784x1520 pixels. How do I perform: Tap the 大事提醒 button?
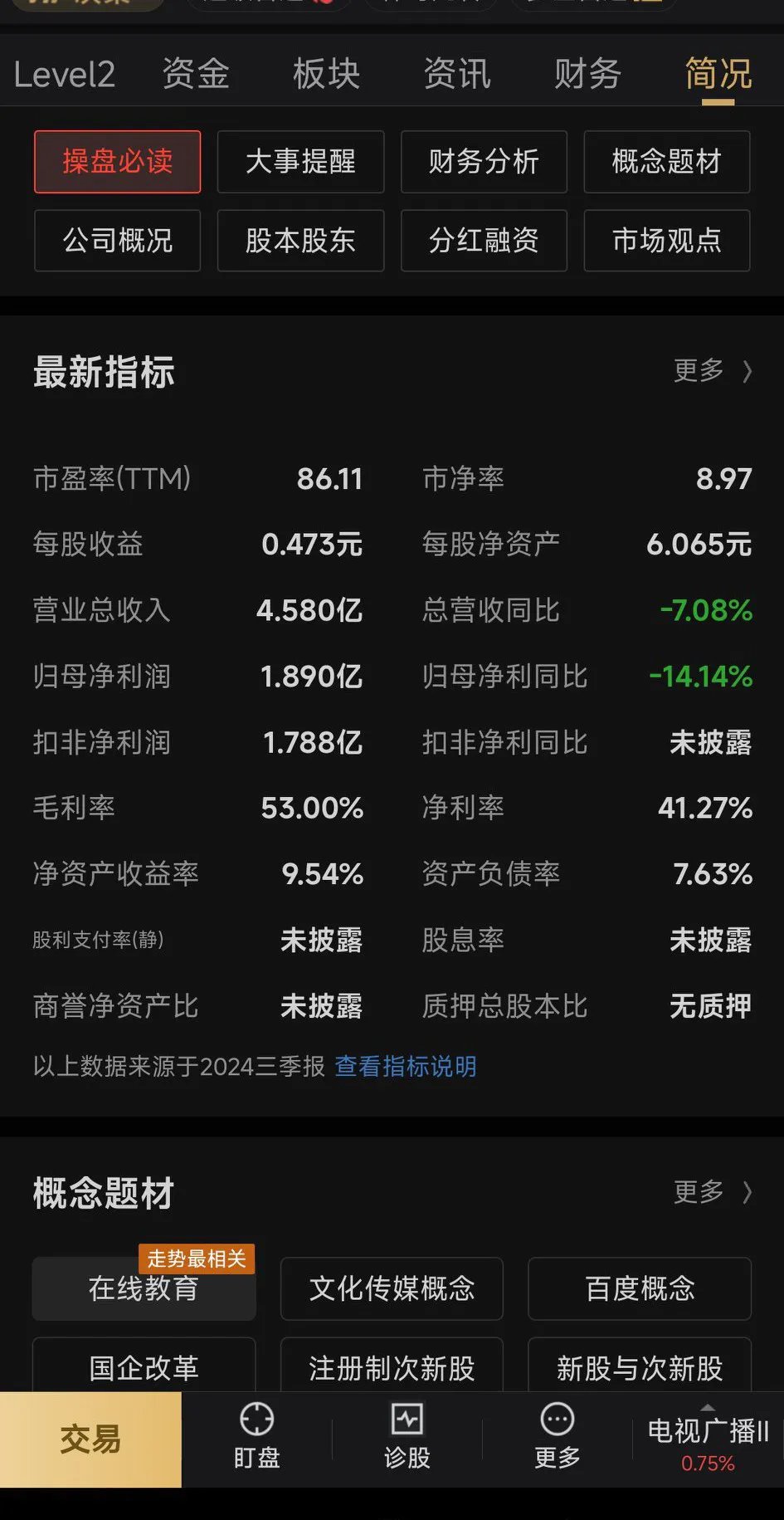click(300, 162)
